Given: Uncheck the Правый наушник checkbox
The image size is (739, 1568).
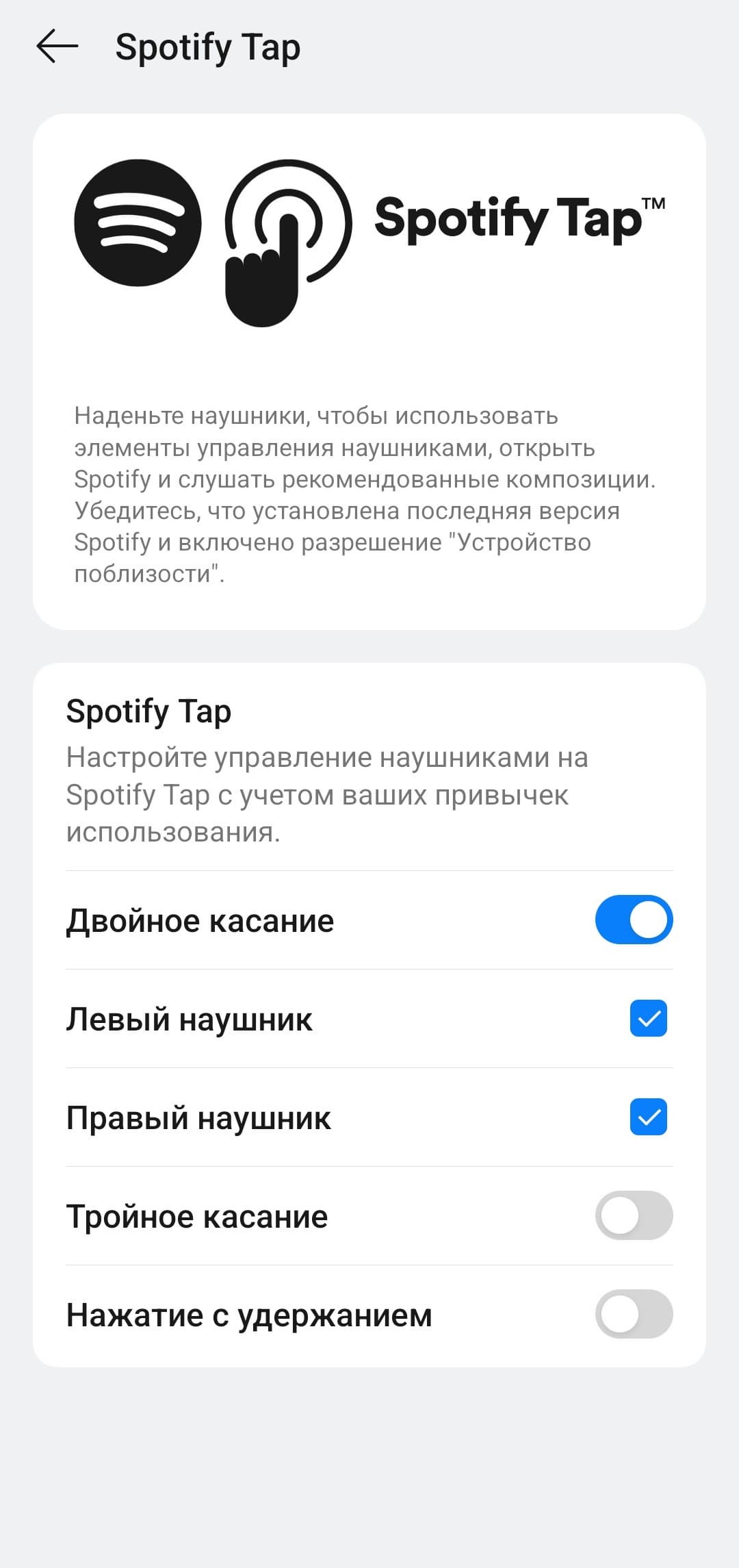Looking at the screenshot, I should [648, 1117].
